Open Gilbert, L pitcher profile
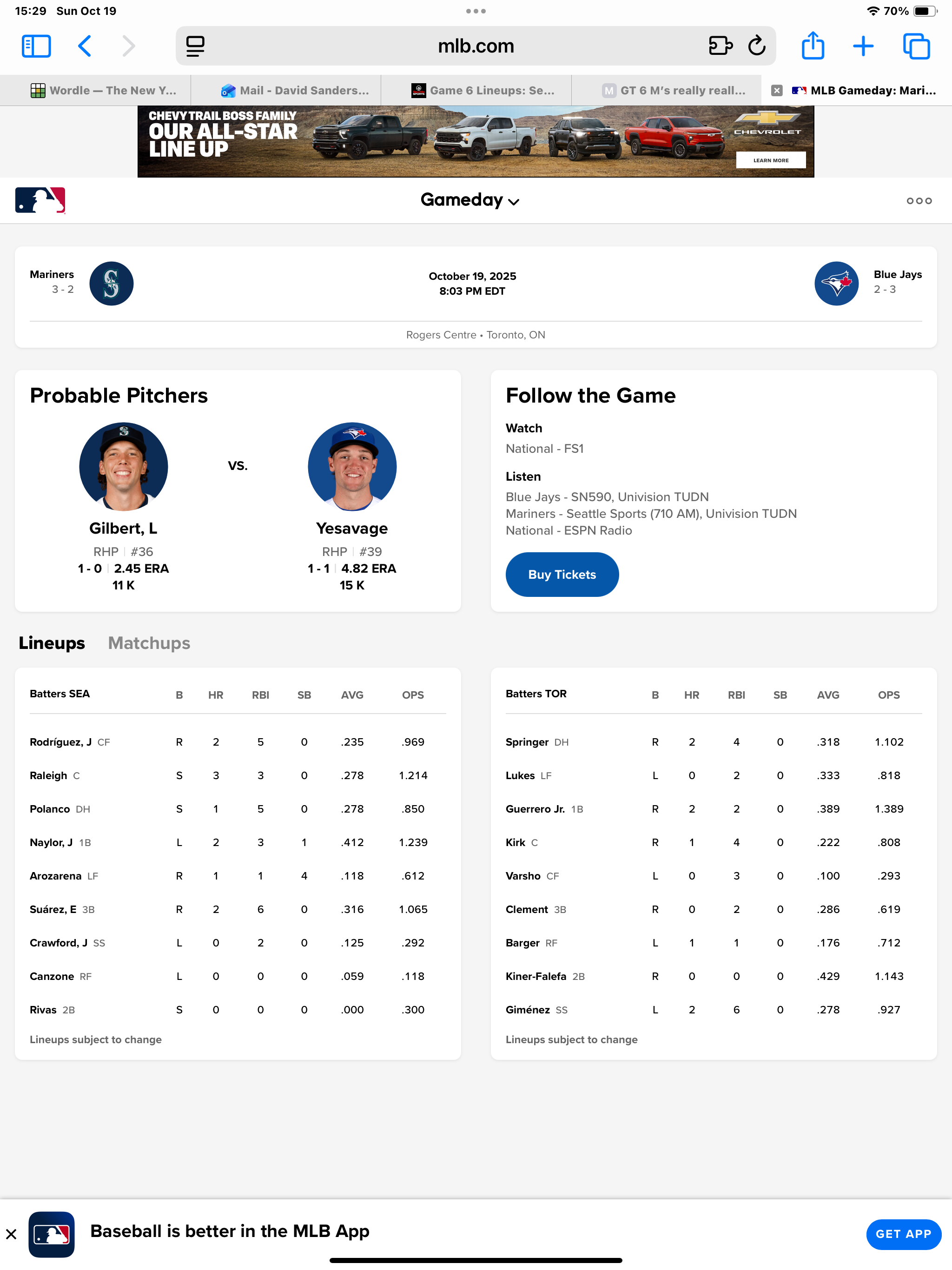The width and height of the screenshot is (952, 1270). 123,528
